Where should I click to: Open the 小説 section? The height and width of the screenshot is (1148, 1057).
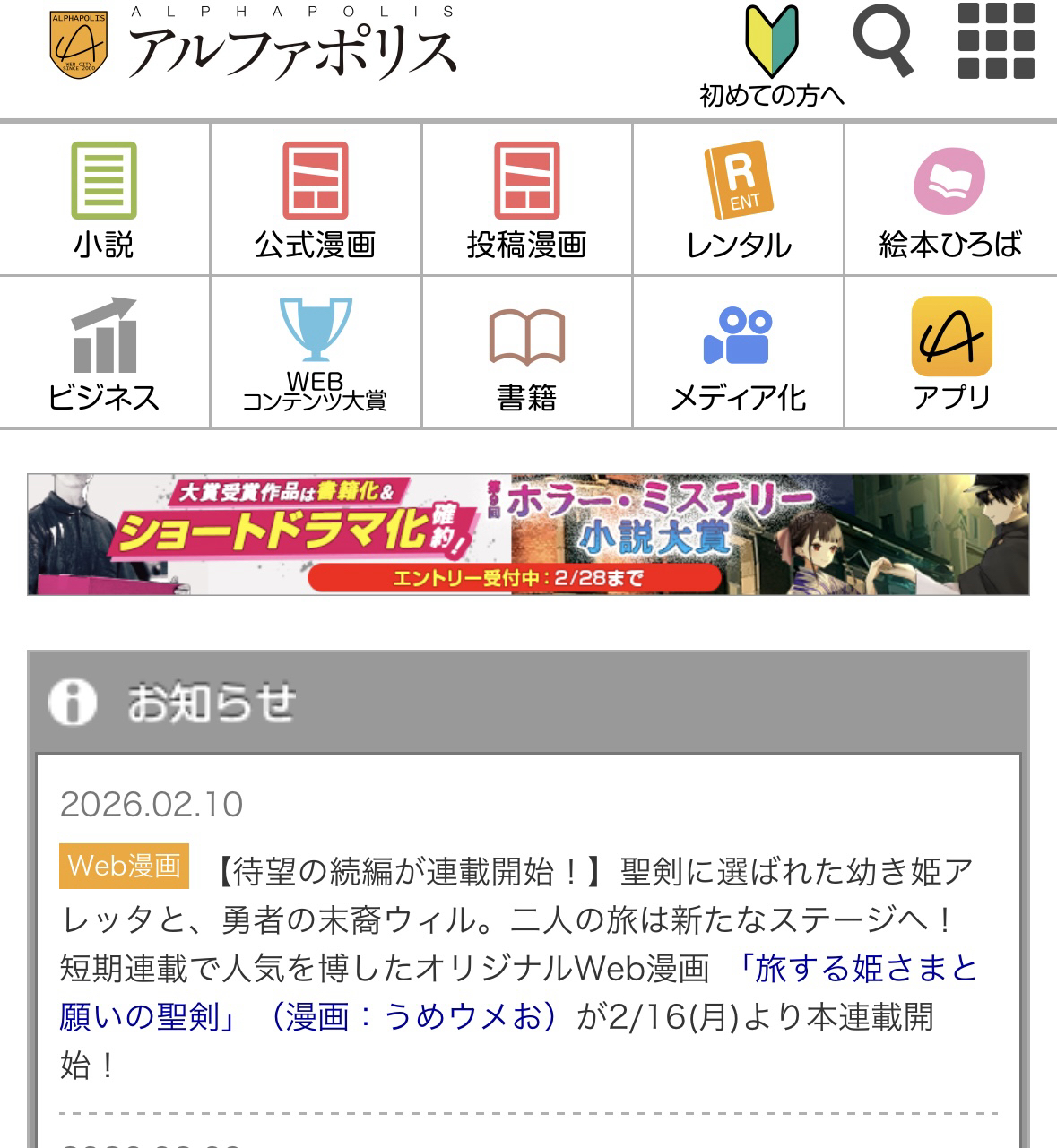pos(104,200)
